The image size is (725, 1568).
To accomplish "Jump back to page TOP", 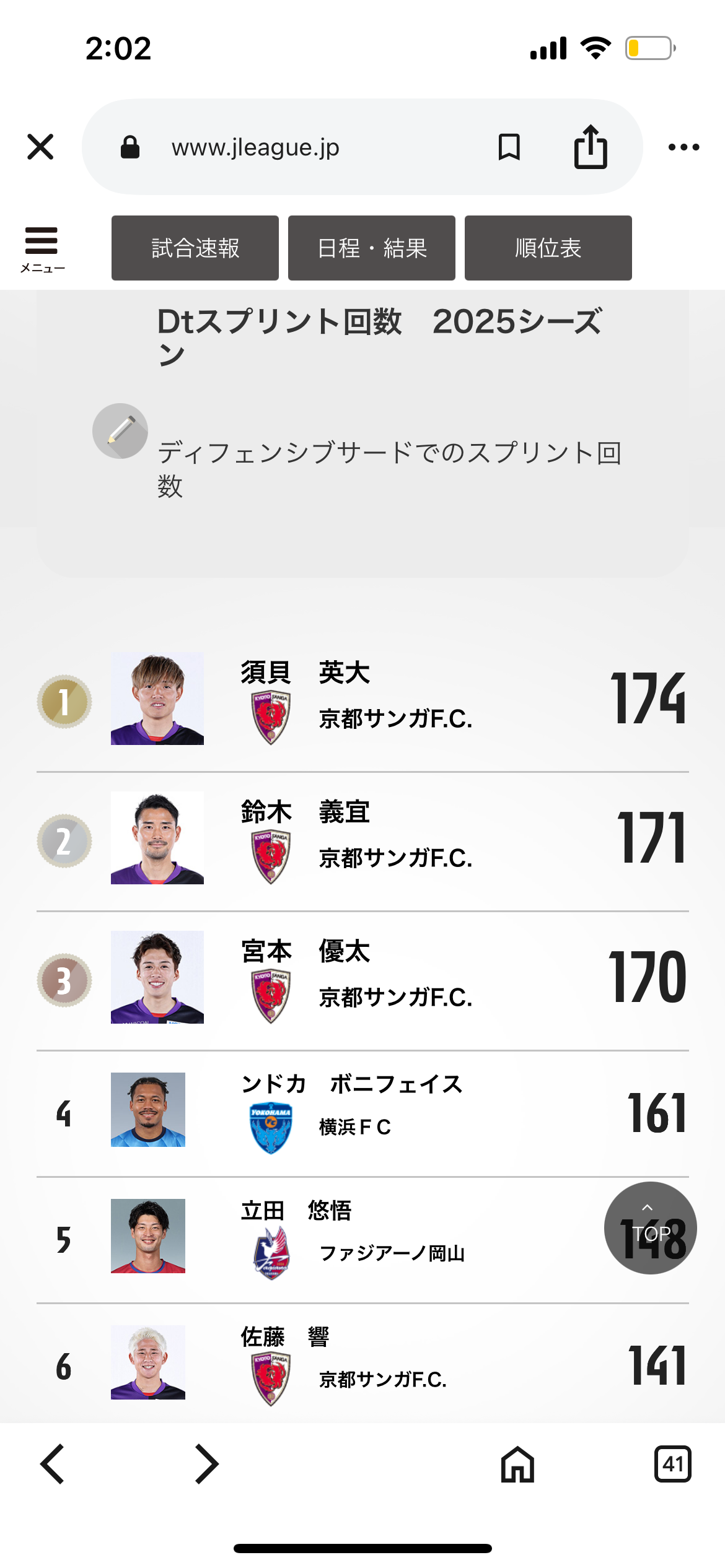I will tap(650, 1227).
